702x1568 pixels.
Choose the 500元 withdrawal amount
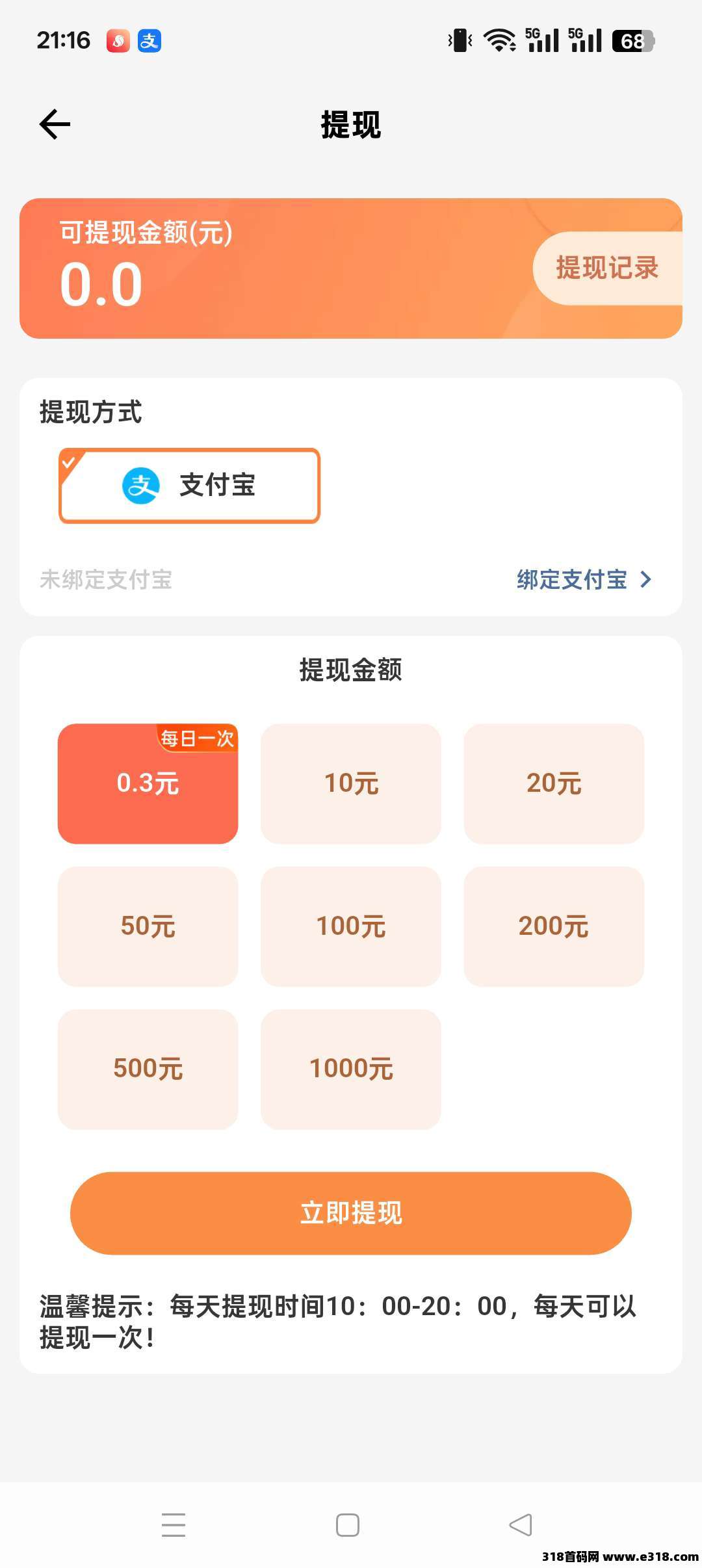coord(148,1069)
